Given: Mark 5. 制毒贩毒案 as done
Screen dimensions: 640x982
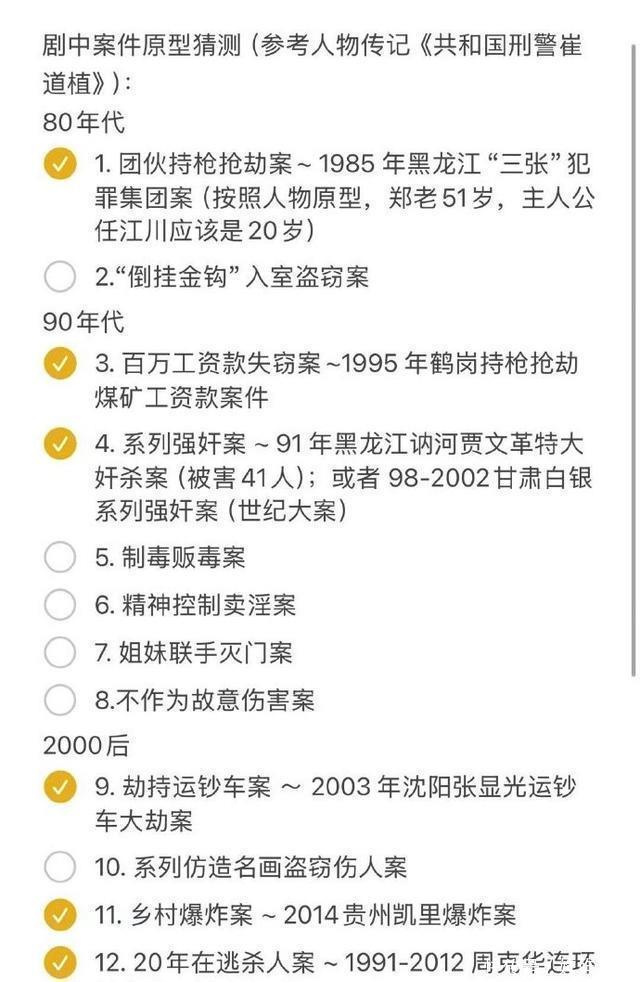Looking at the screenshot, I should click(x=61, y=557).
